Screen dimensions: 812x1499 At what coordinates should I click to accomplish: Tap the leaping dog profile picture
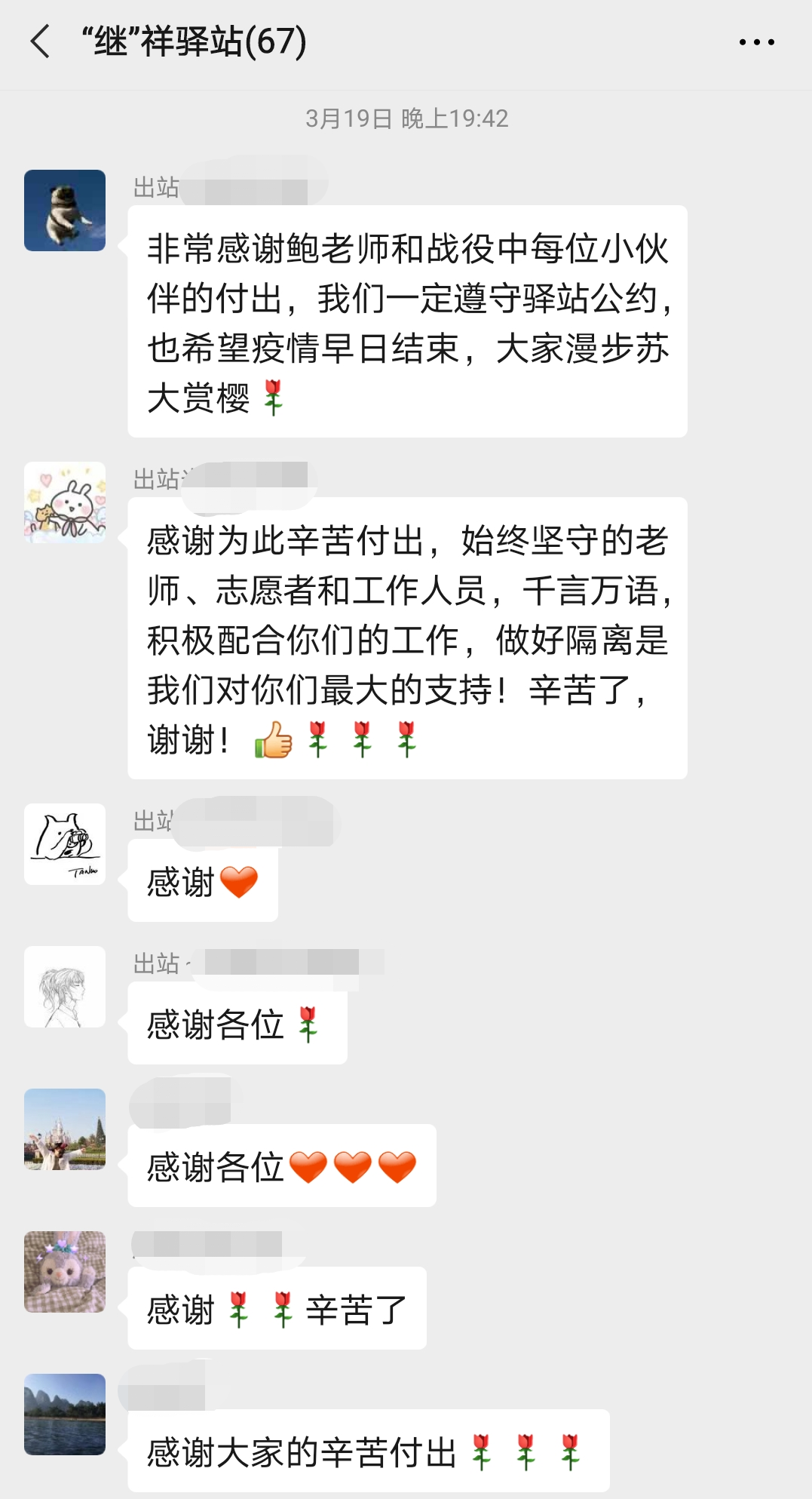pyautogui.click(x=65, y=210)
